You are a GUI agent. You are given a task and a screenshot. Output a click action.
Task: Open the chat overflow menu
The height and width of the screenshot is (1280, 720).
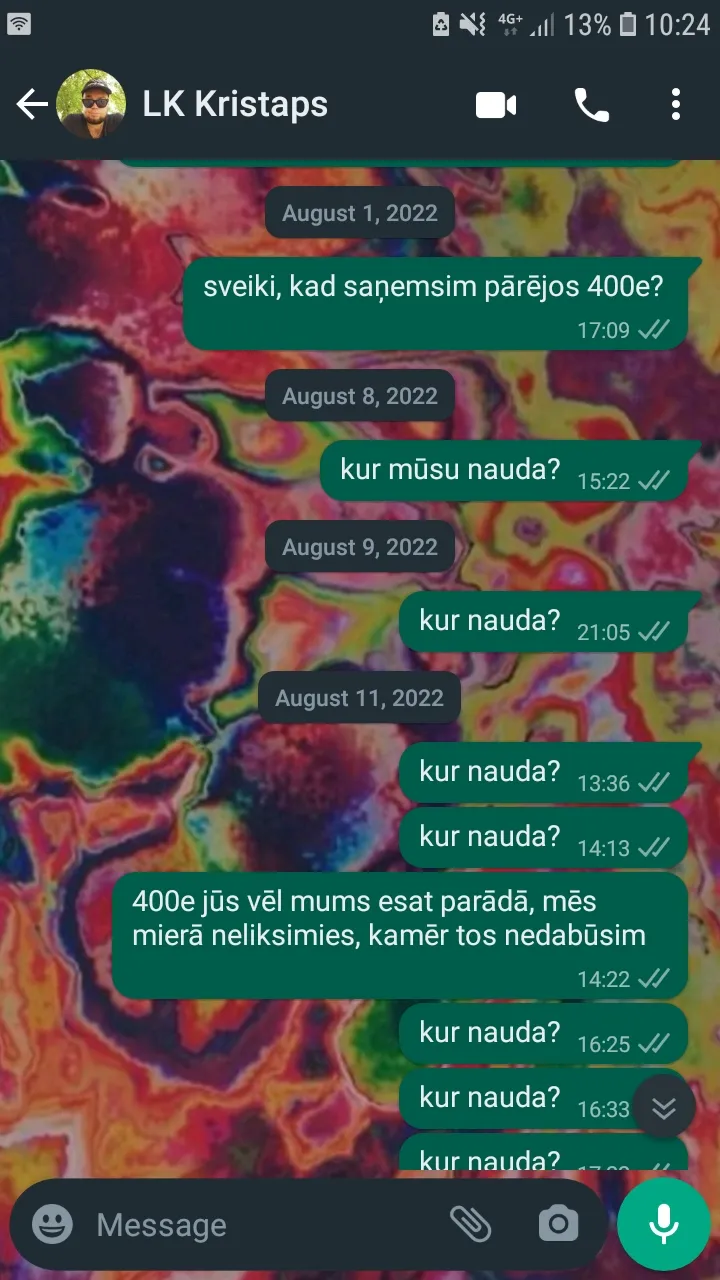coord(676,104)
